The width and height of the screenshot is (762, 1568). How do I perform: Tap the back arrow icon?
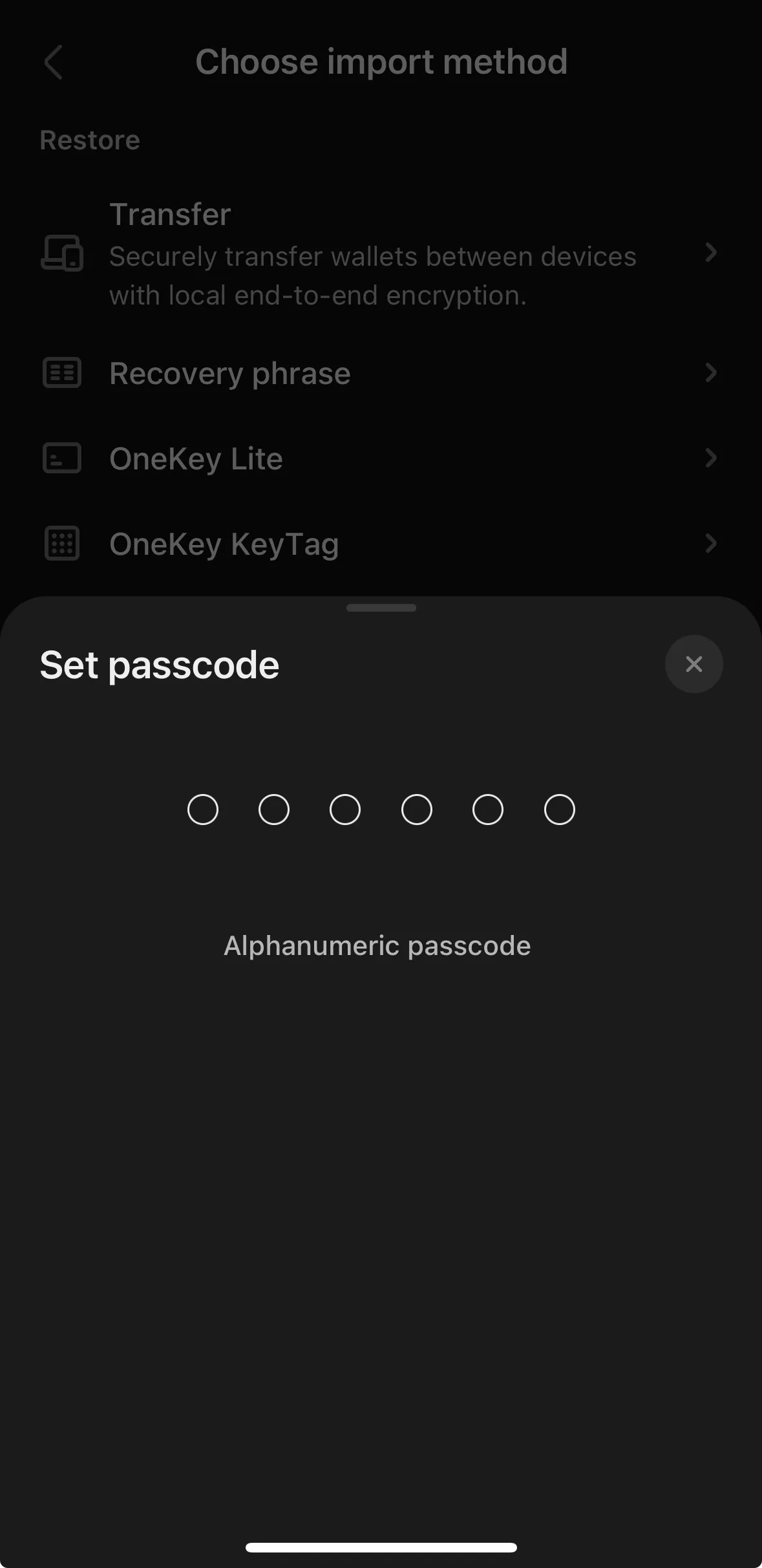54,63
